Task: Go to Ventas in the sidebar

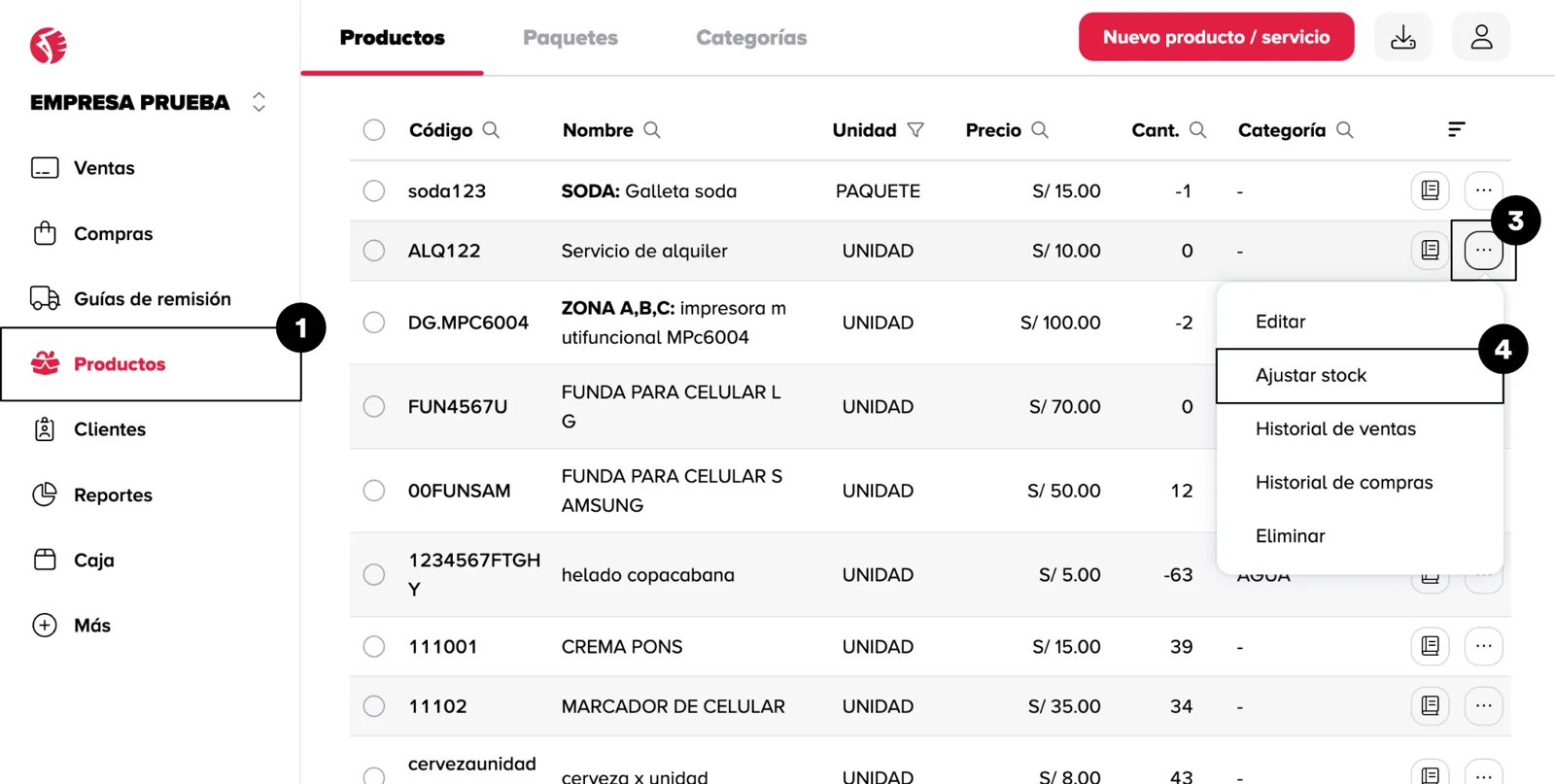Action: (104, 168)
